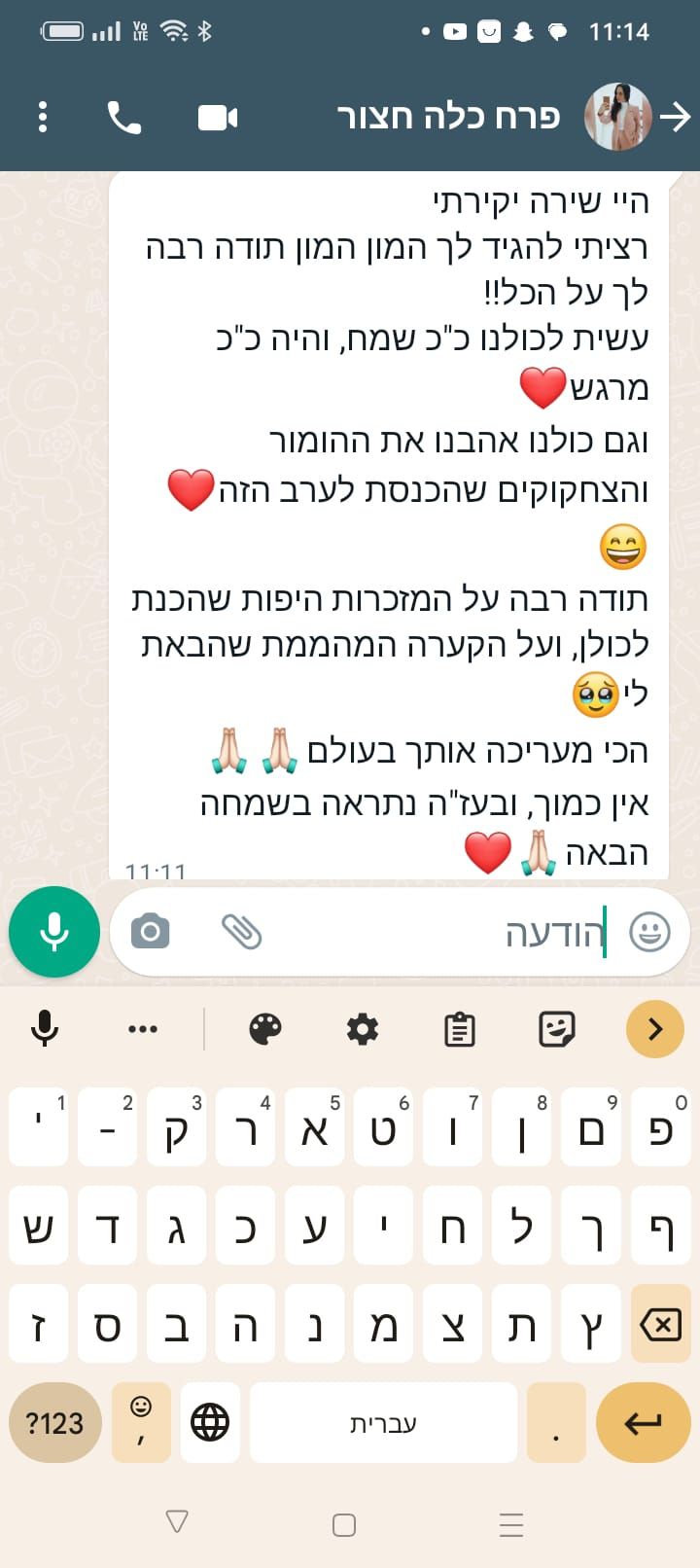
Task: Go back using the header arrow
Action: pos(675,118)
